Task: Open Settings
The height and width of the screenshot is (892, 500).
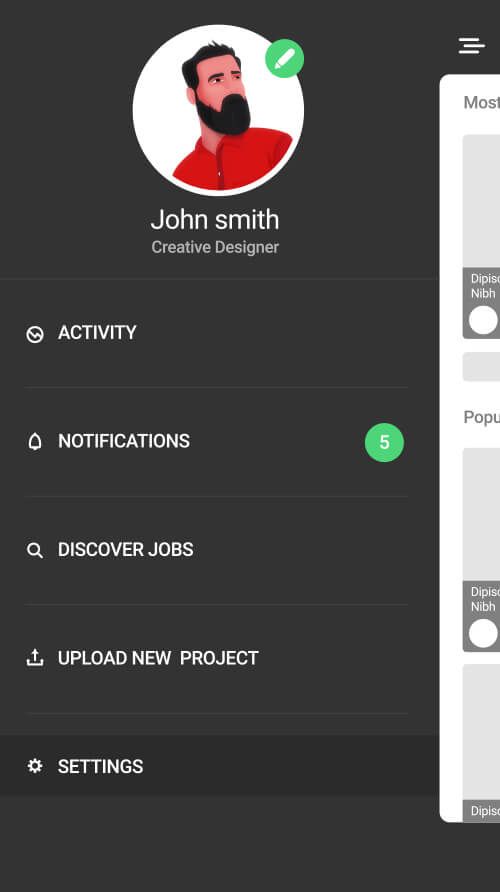Action: click(220, 766)
